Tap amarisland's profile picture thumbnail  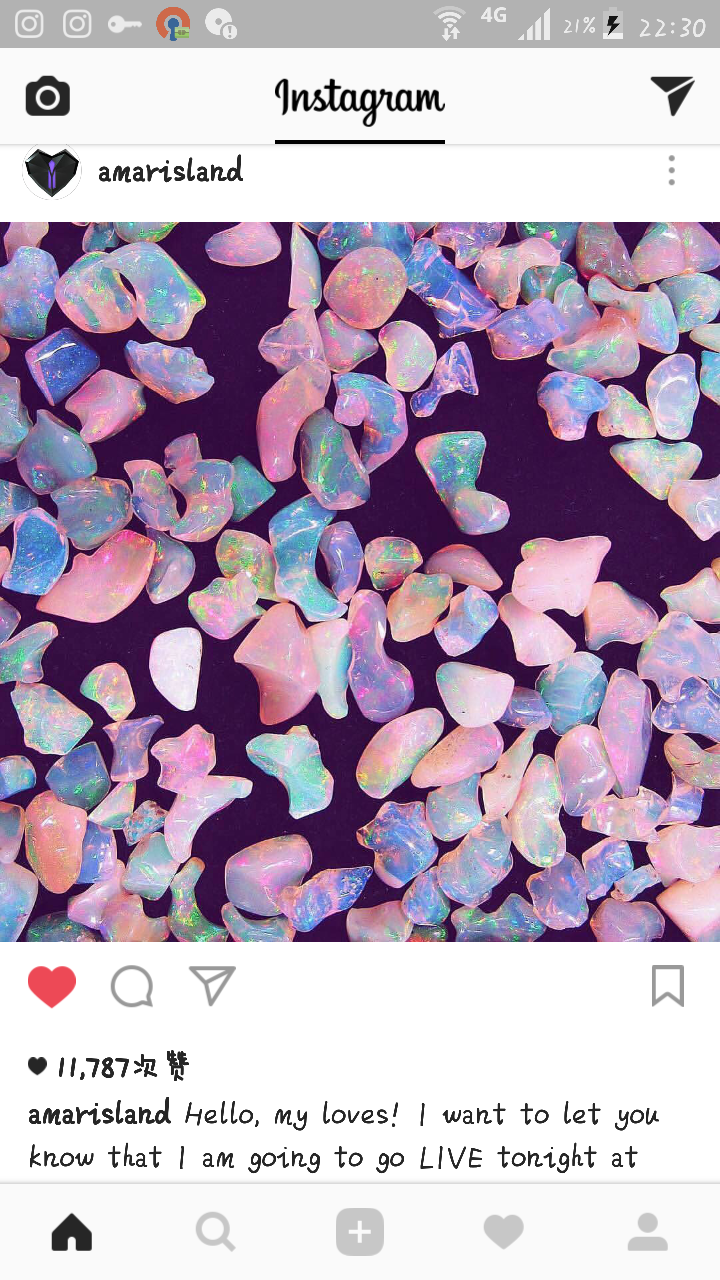(x=51, y=171)
